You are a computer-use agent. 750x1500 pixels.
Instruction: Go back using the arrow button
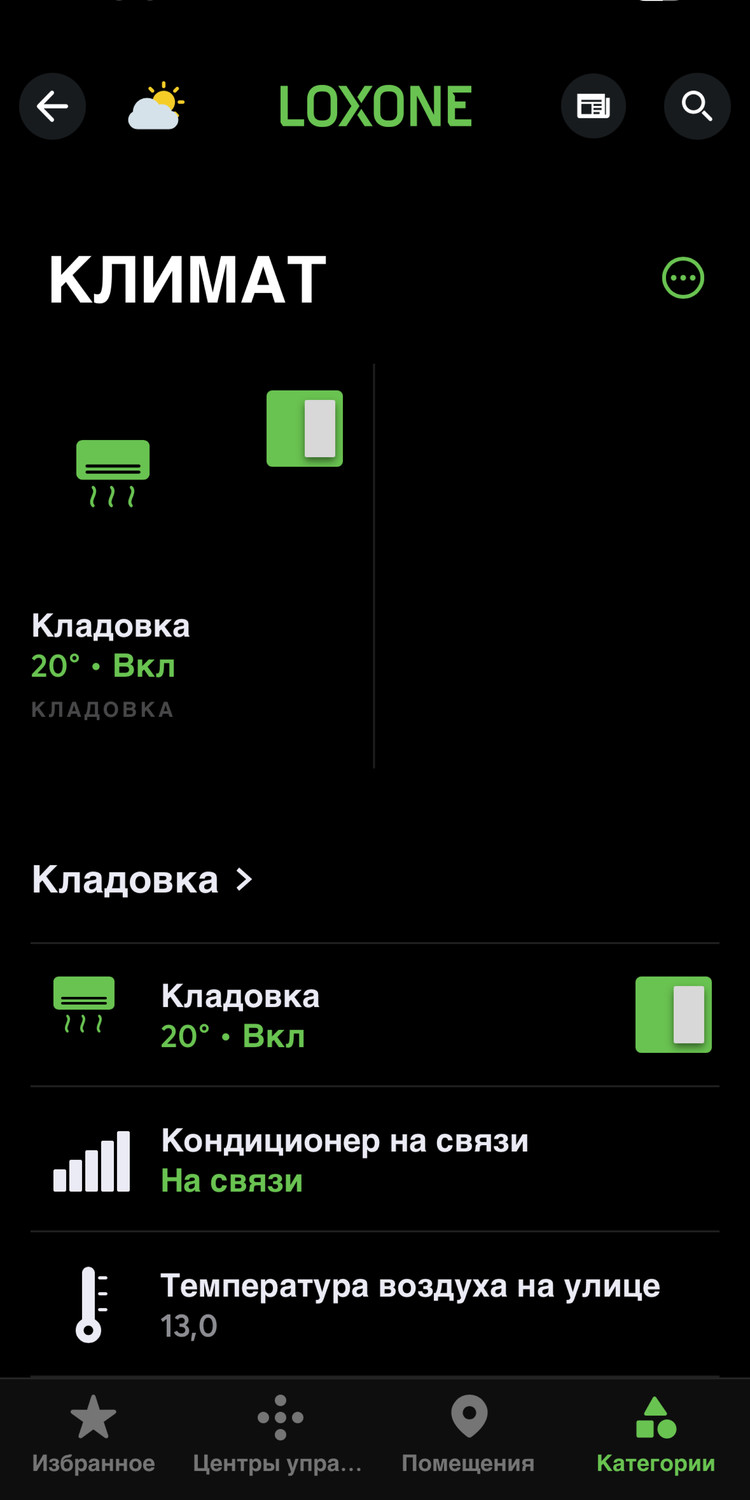52,106
